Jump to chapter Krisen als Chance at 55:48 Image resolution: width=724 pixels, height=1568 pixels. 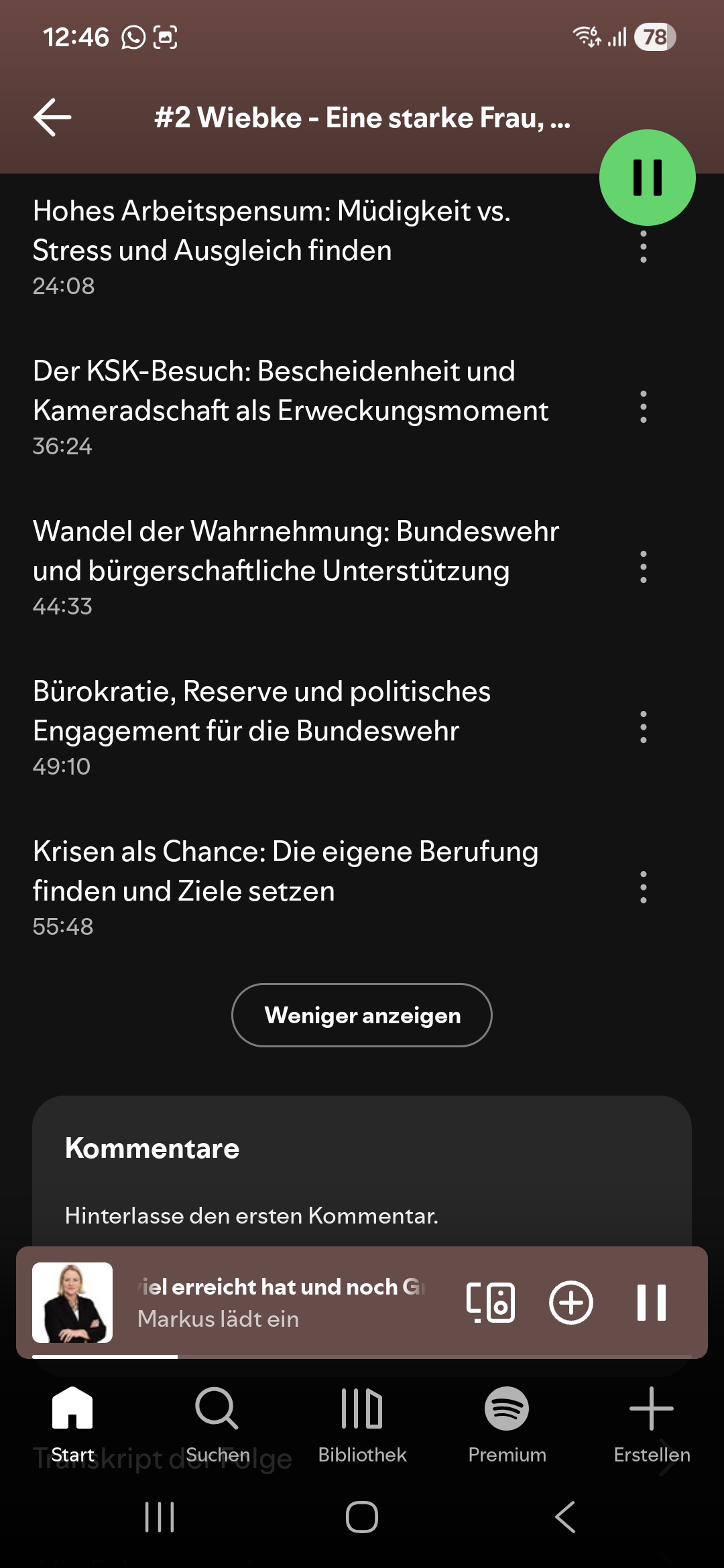[x=285, y=887]
